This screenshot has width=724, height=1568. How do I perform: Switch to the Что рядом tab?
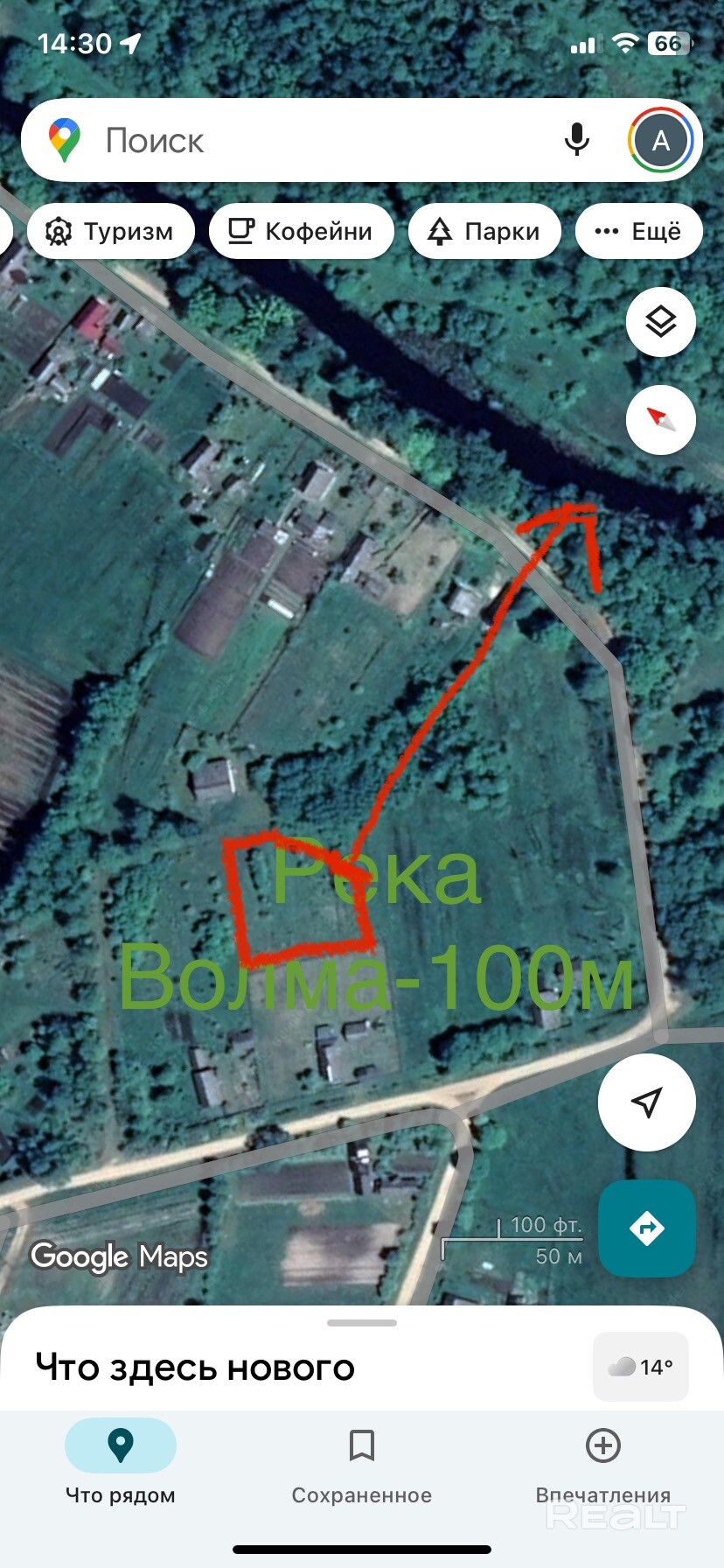click(121, 1462)
